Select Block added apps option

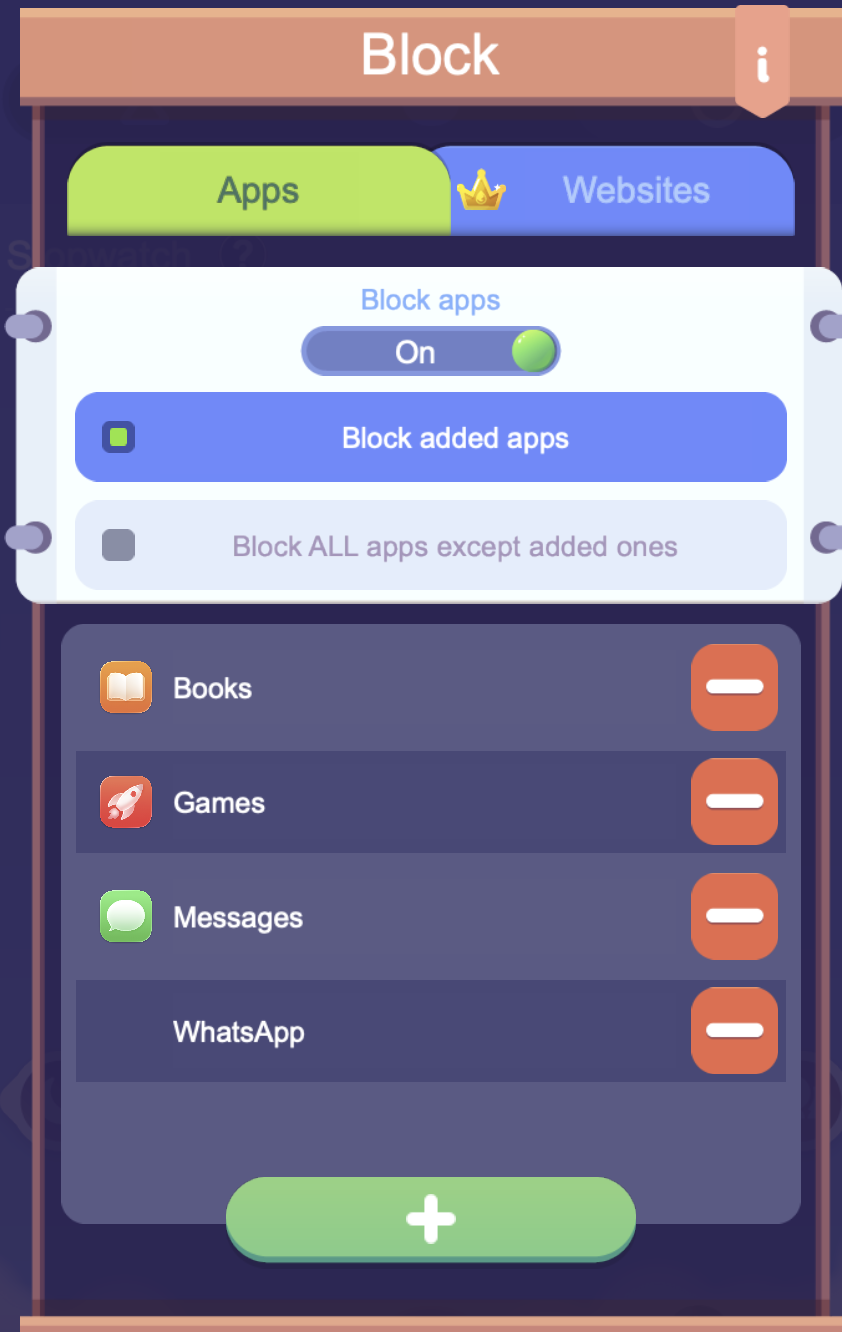431,438
